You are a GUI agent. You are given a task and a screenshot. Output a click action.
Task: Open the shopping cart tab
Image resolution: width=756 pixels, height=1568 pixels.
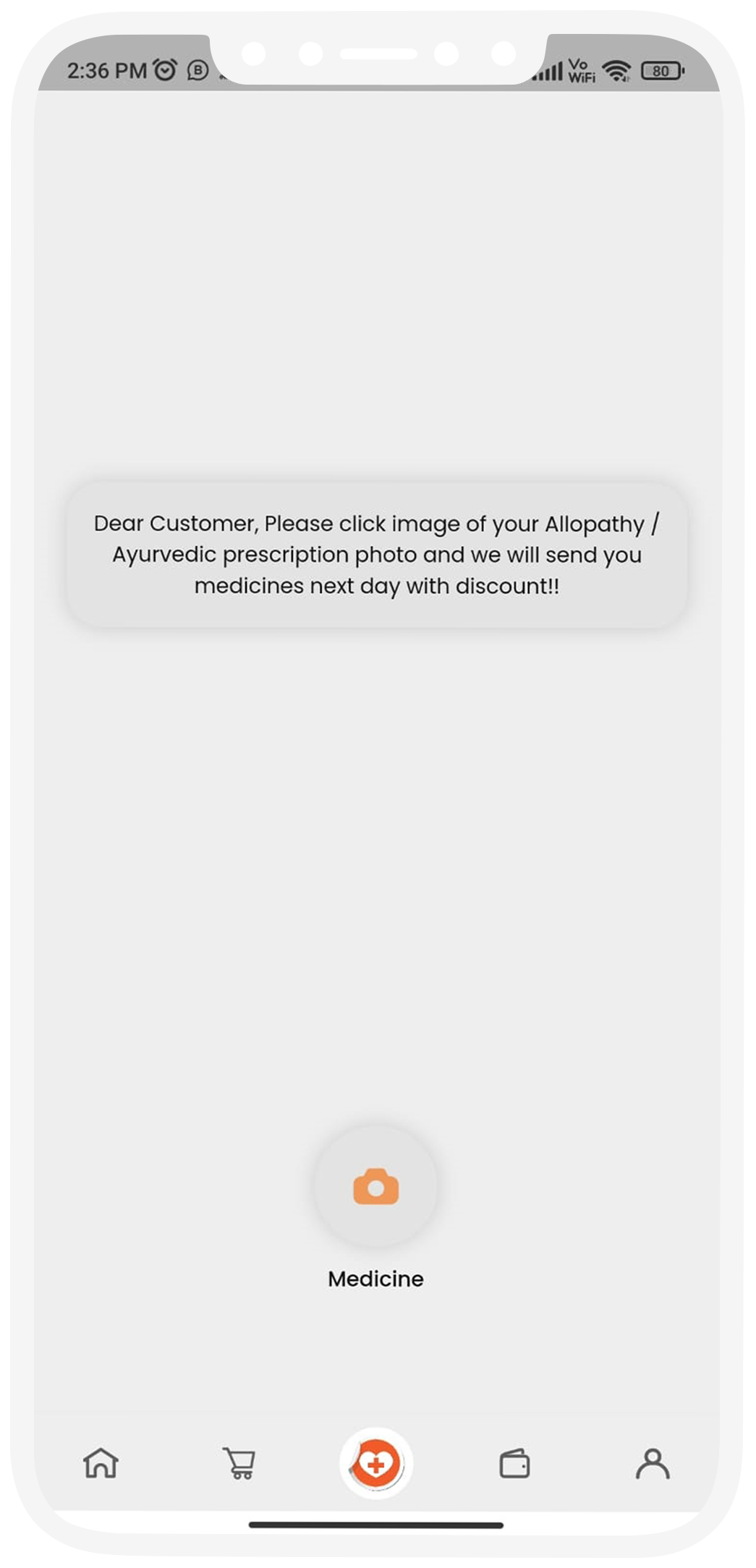coord(239,1463)
